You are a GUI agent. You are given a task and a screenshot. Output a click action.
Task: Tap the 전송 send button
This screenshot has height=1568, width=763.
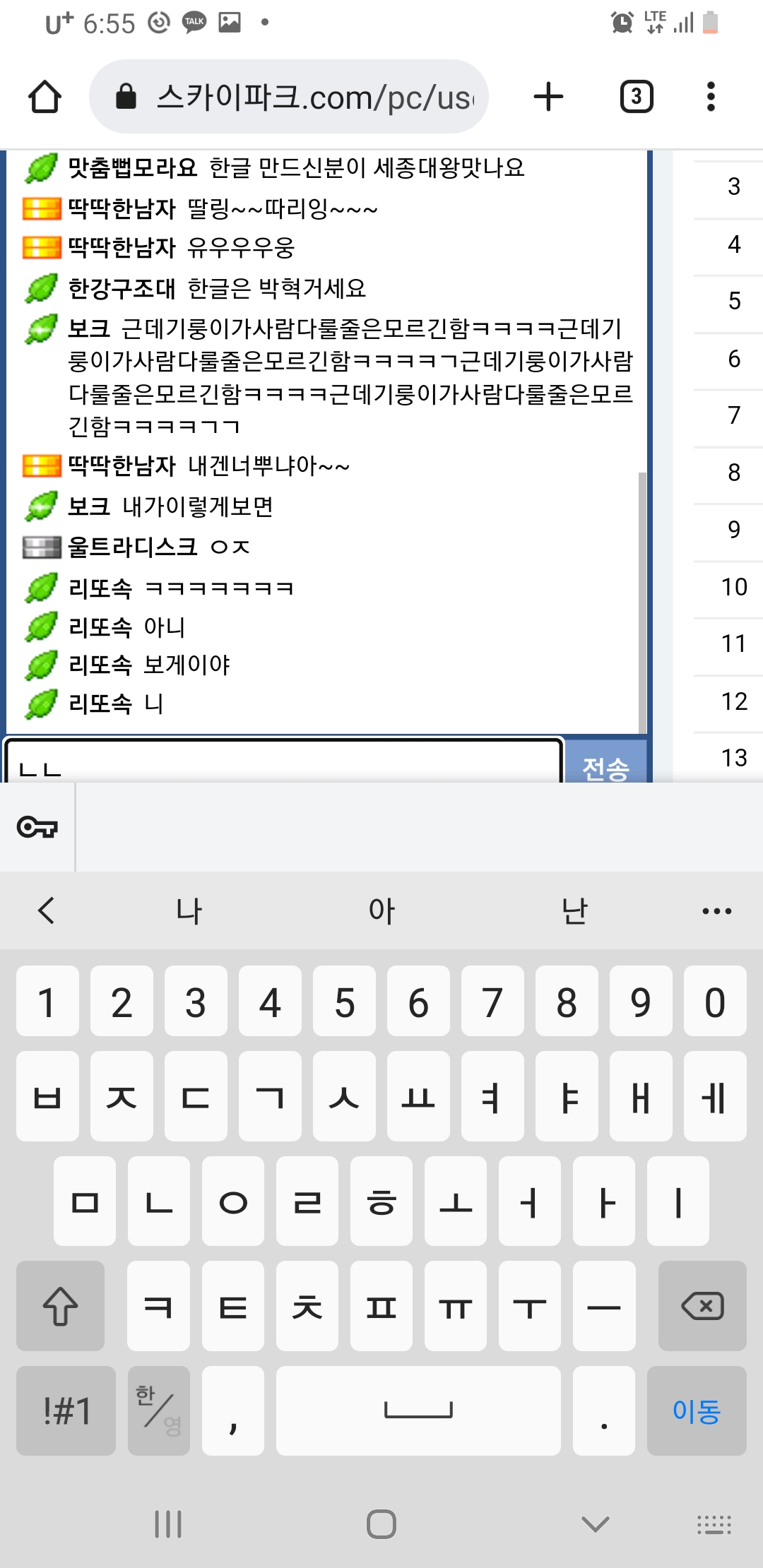click(x=606, y=765)
